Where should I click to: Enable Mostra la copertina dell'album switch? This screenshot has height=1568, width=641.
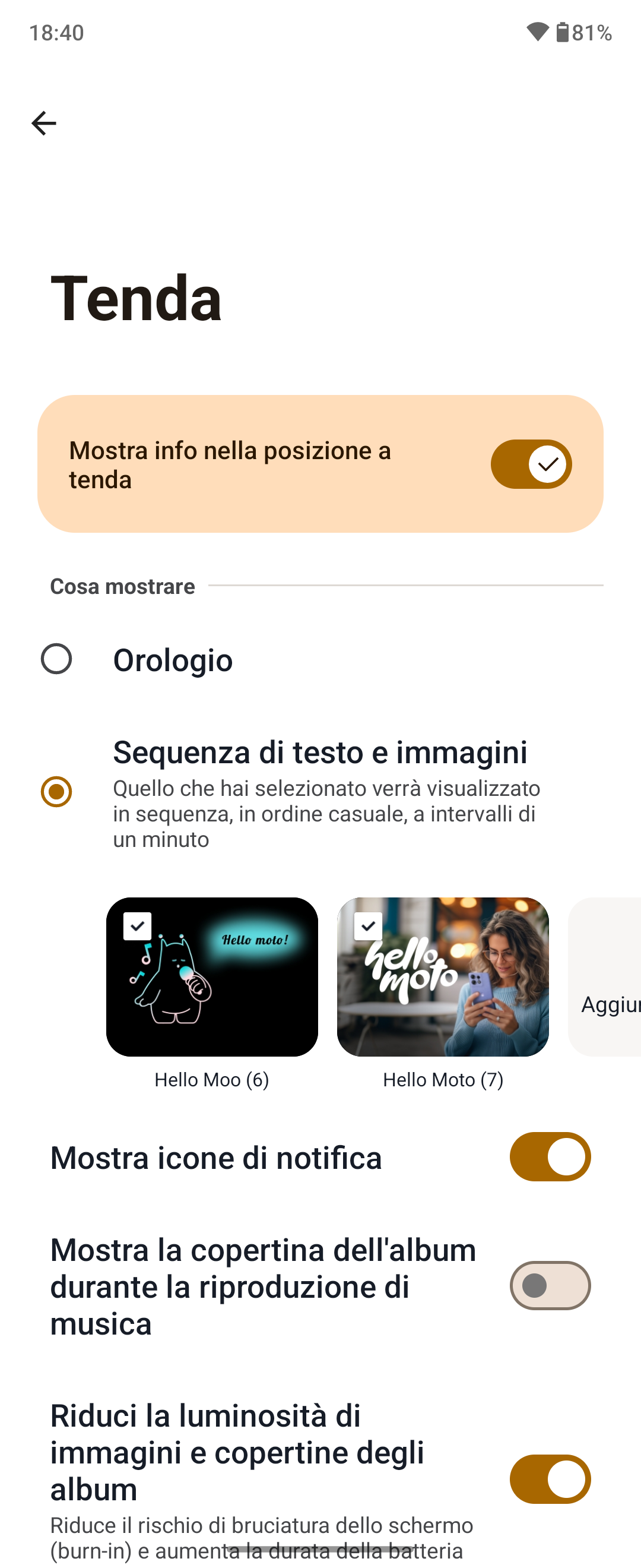click(550, 1285)
